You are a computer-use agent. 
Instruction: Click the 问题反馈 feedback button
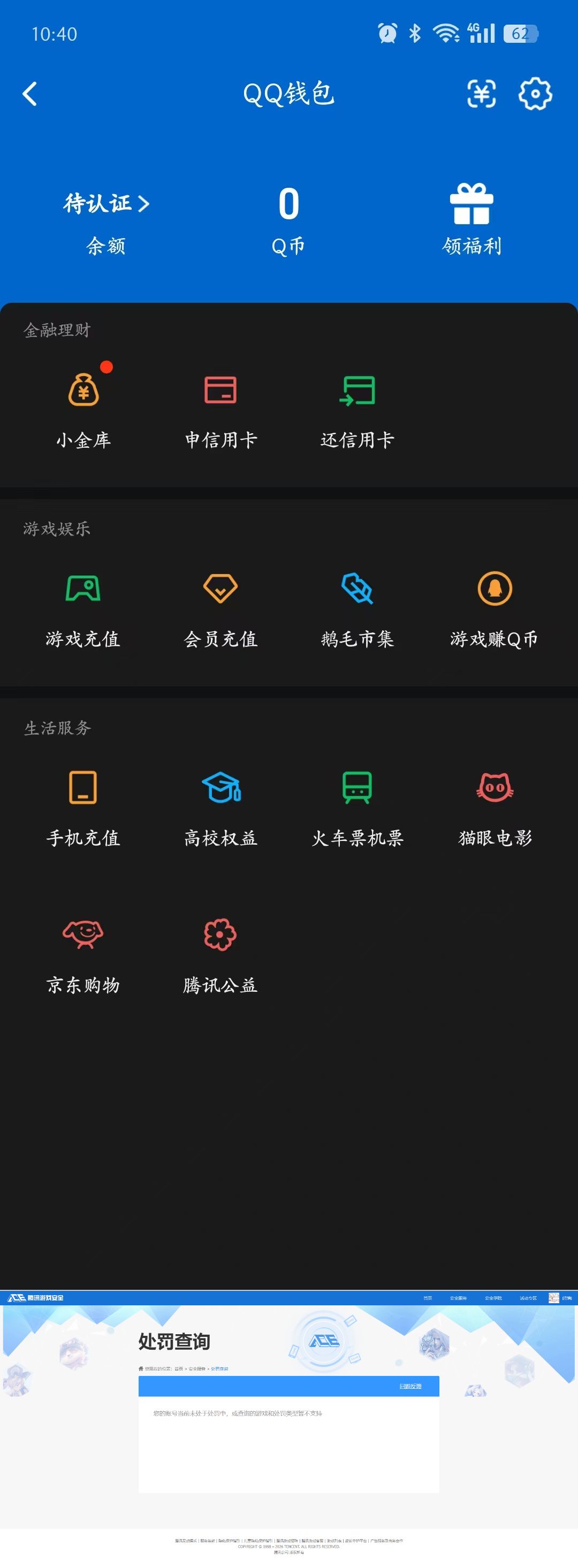pyautogui.click(x=412, y=1386)
